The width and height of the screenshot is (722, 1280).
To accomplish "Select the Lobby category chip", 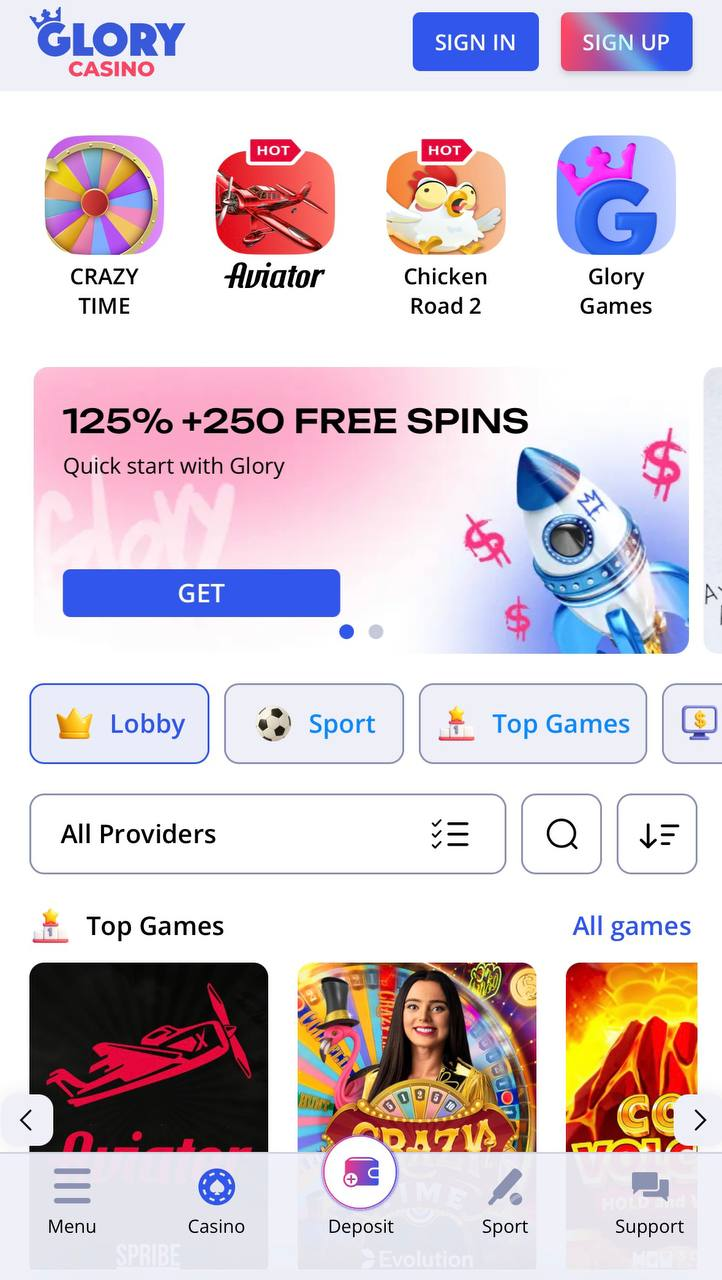I will click(x=119, y=723).
